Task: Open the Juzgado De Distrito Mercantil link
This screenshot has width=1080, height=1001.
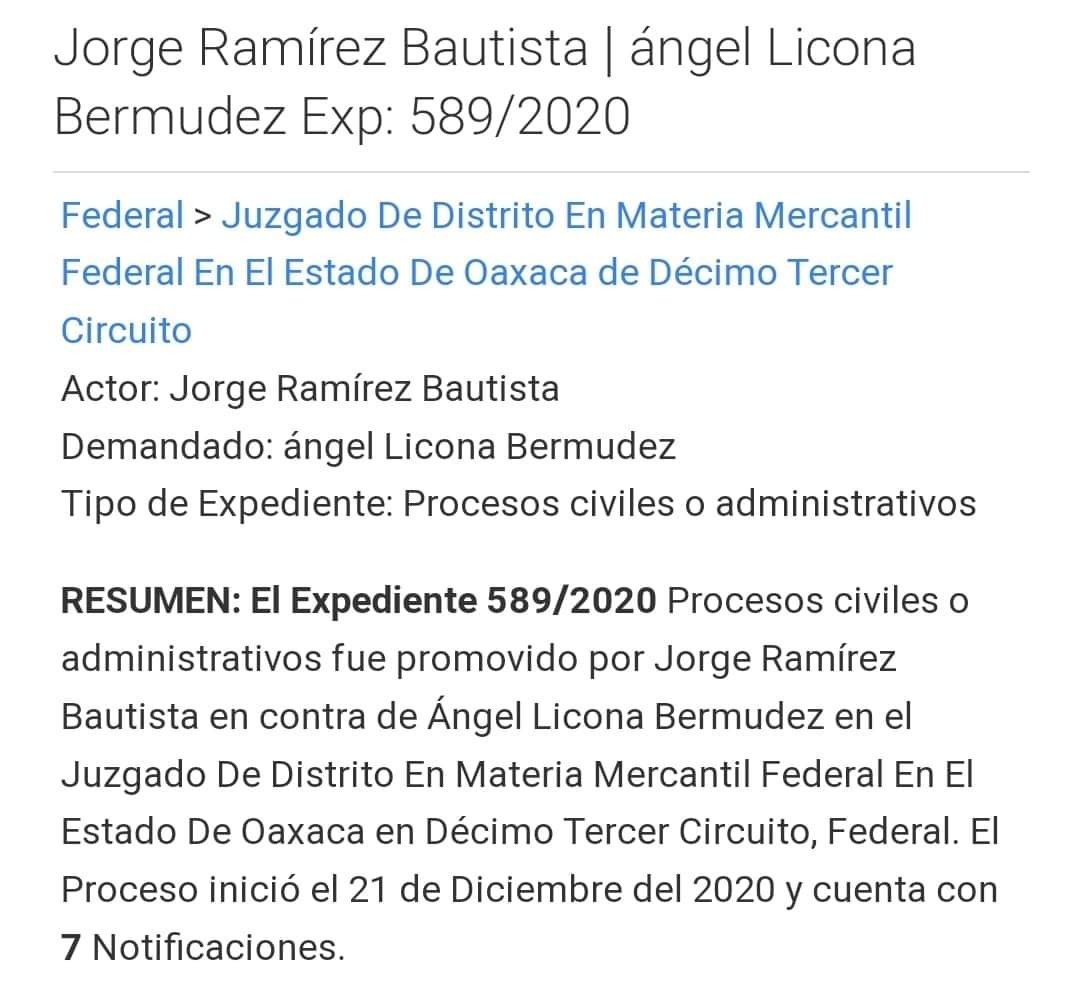Action: [x=565, y=216]
